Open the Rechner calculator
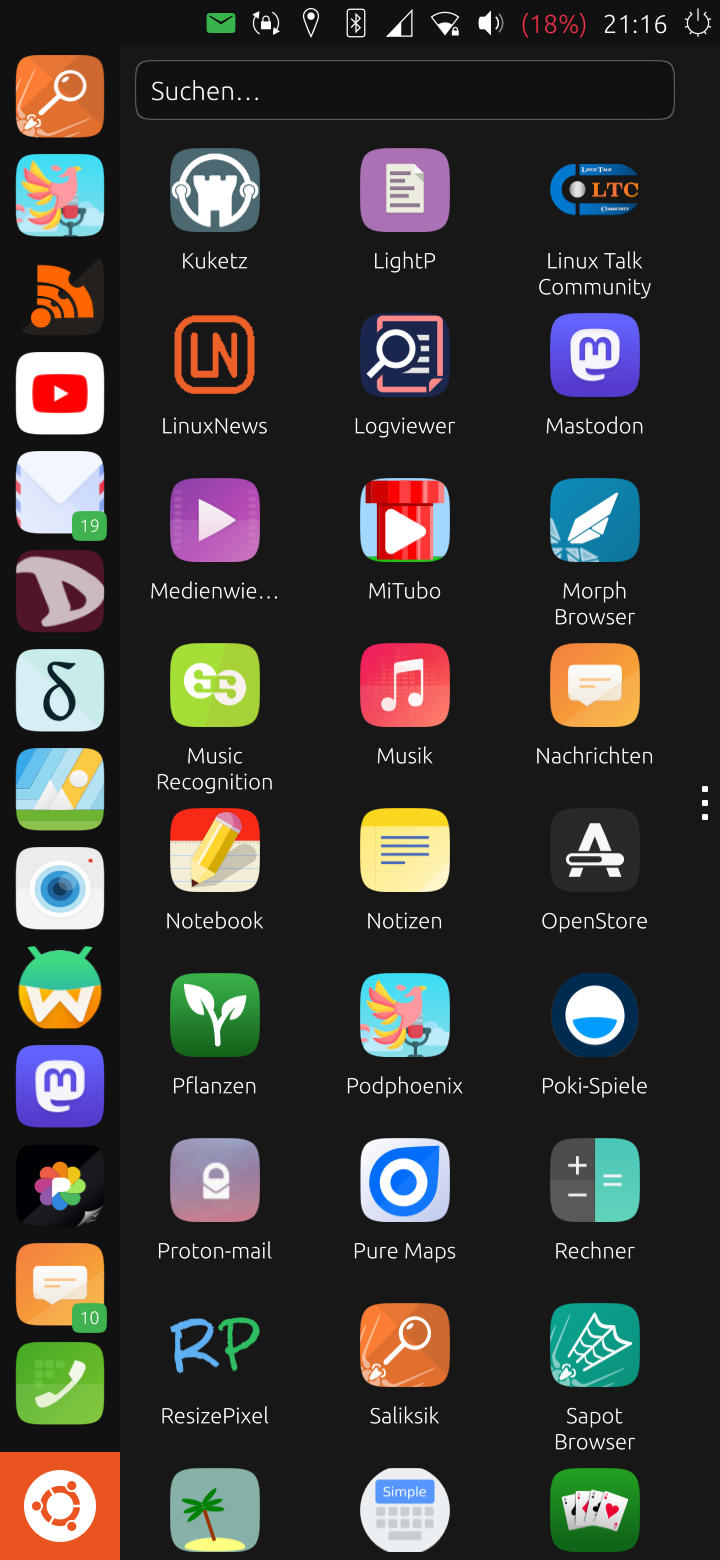Screen dimensions: 720x1560 click(594, 1181)
